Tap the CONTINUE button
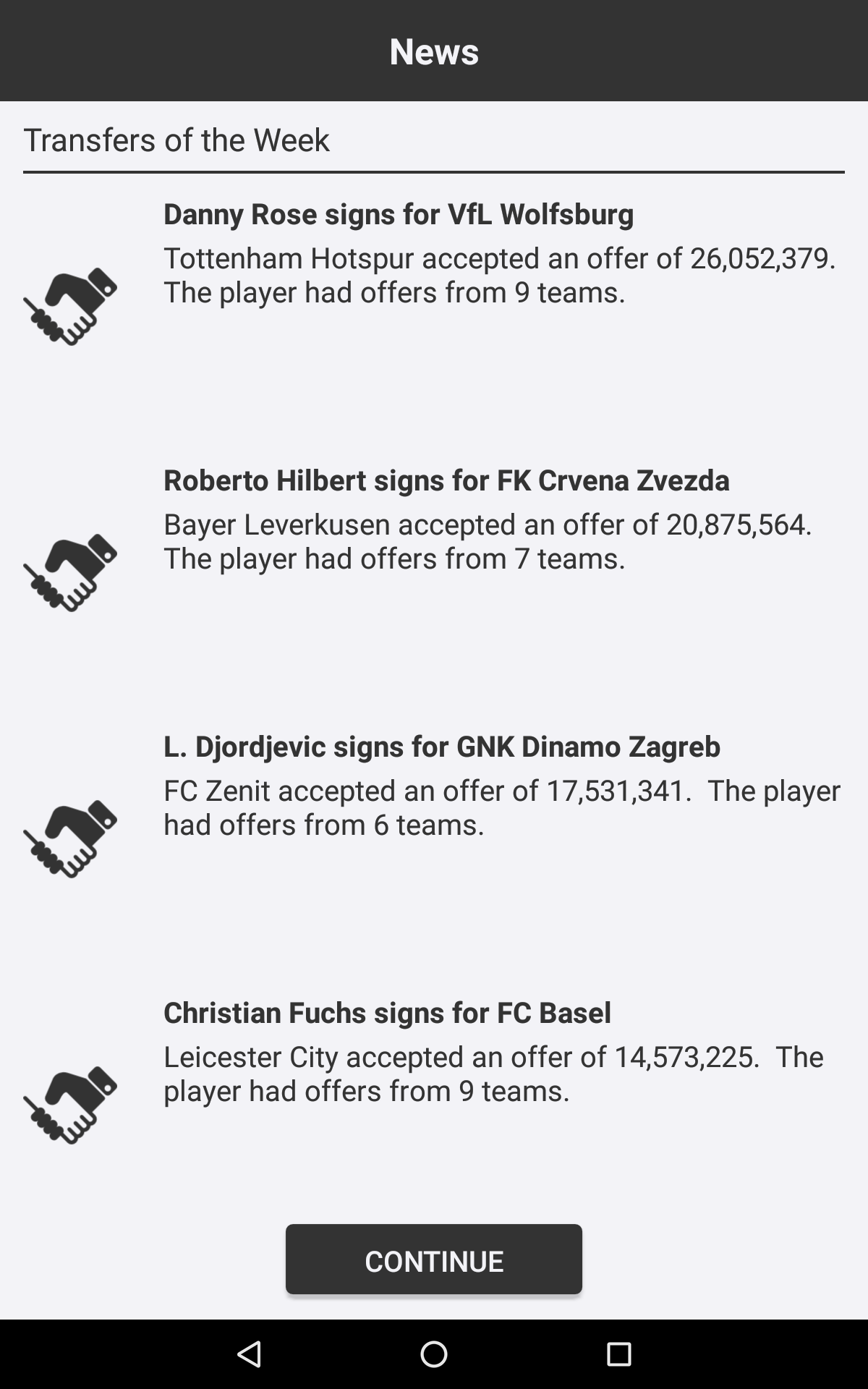Image resolution: width=868 pixels, height=1389 pixels. click(x=434, y=1260)
